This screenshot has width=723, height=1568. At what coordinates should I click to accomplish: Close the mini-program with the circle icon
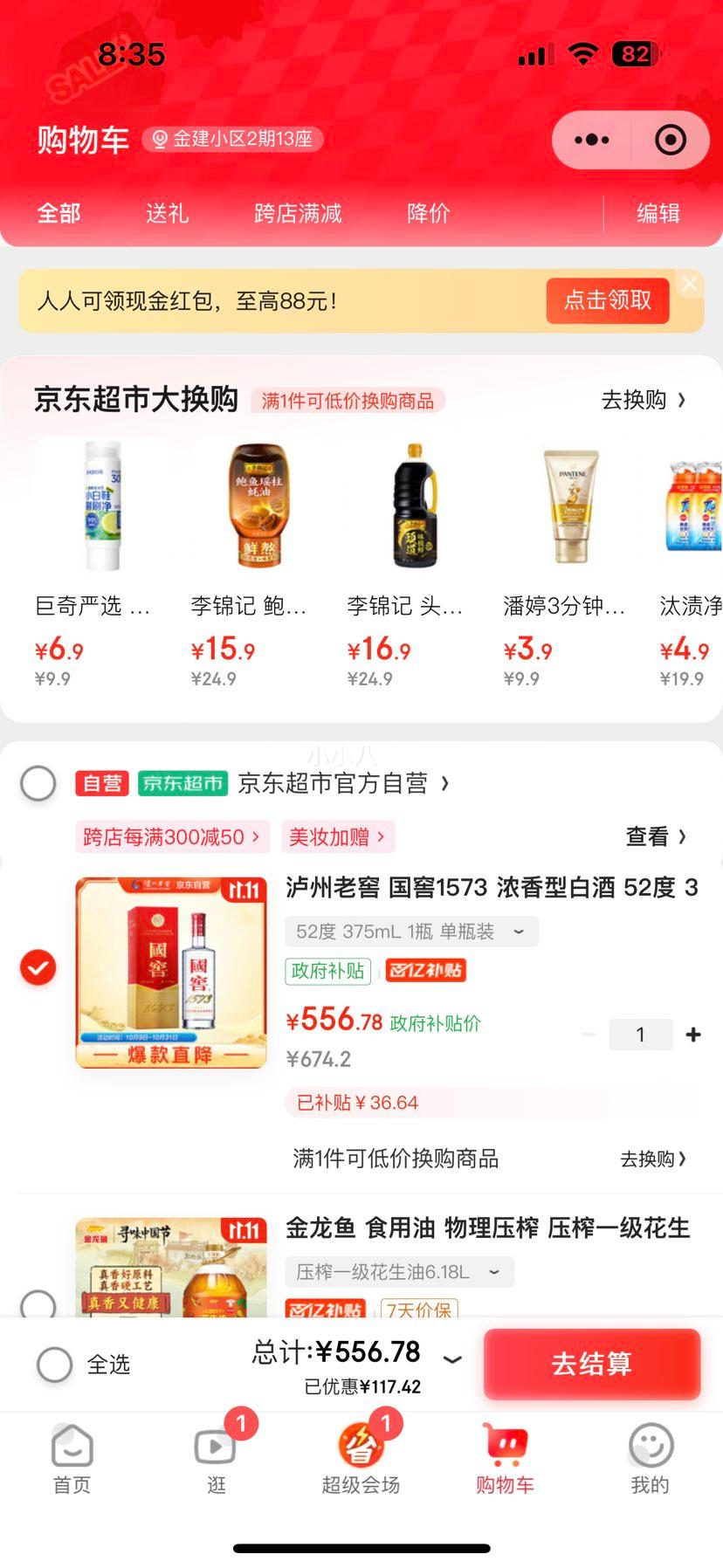[670, 140]
